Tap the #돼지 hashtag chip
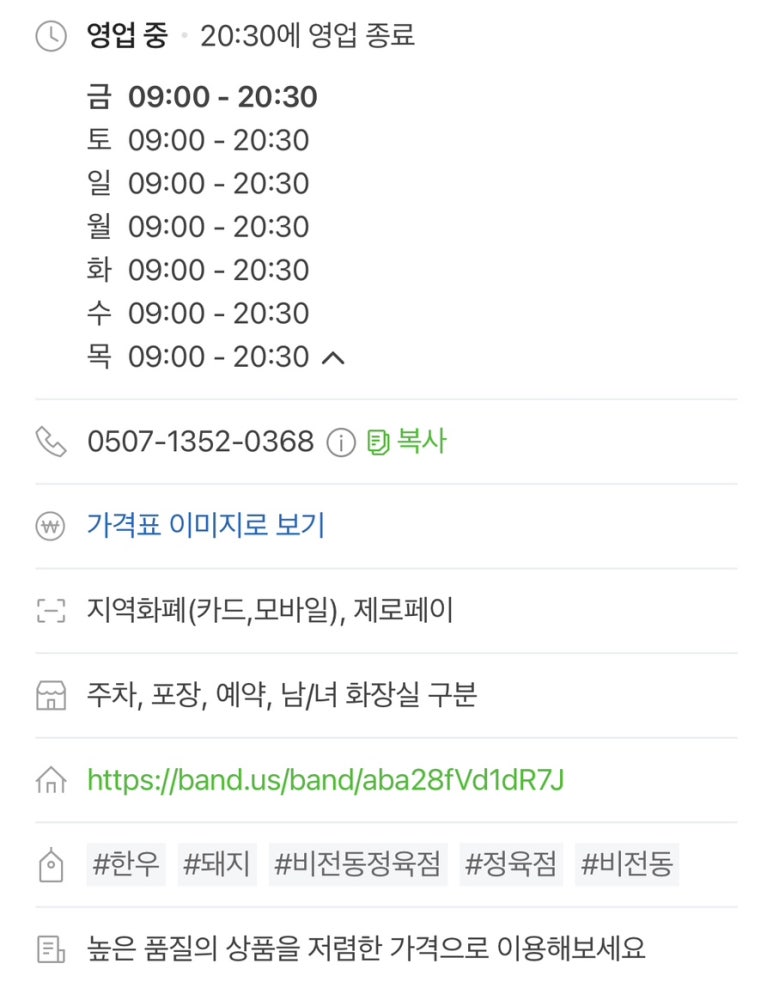This screenshot has height=988, width=773. pos(217,865)
